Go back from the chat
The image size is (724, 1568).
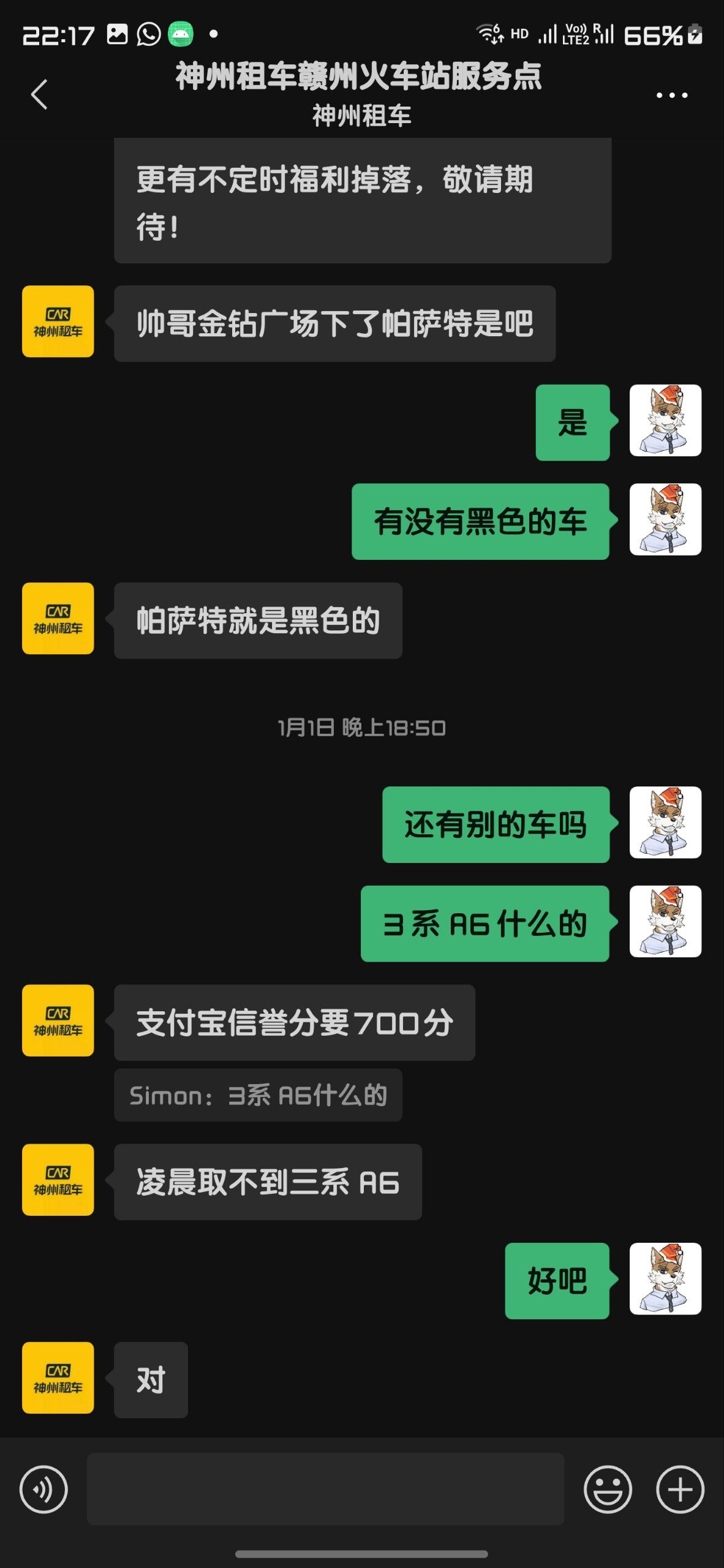[39, 94]
